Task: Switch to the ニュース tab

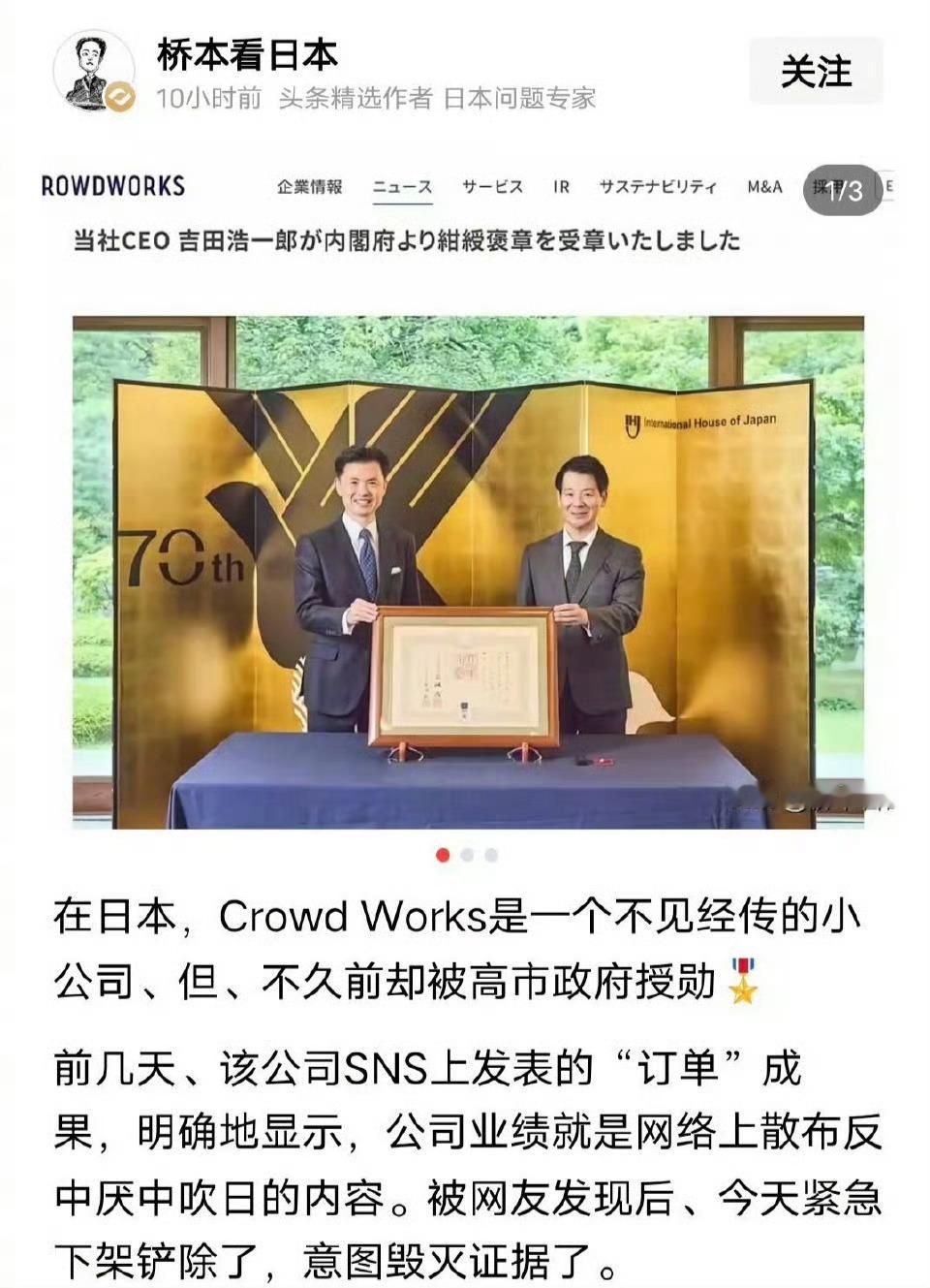Action: pos(403,186)
